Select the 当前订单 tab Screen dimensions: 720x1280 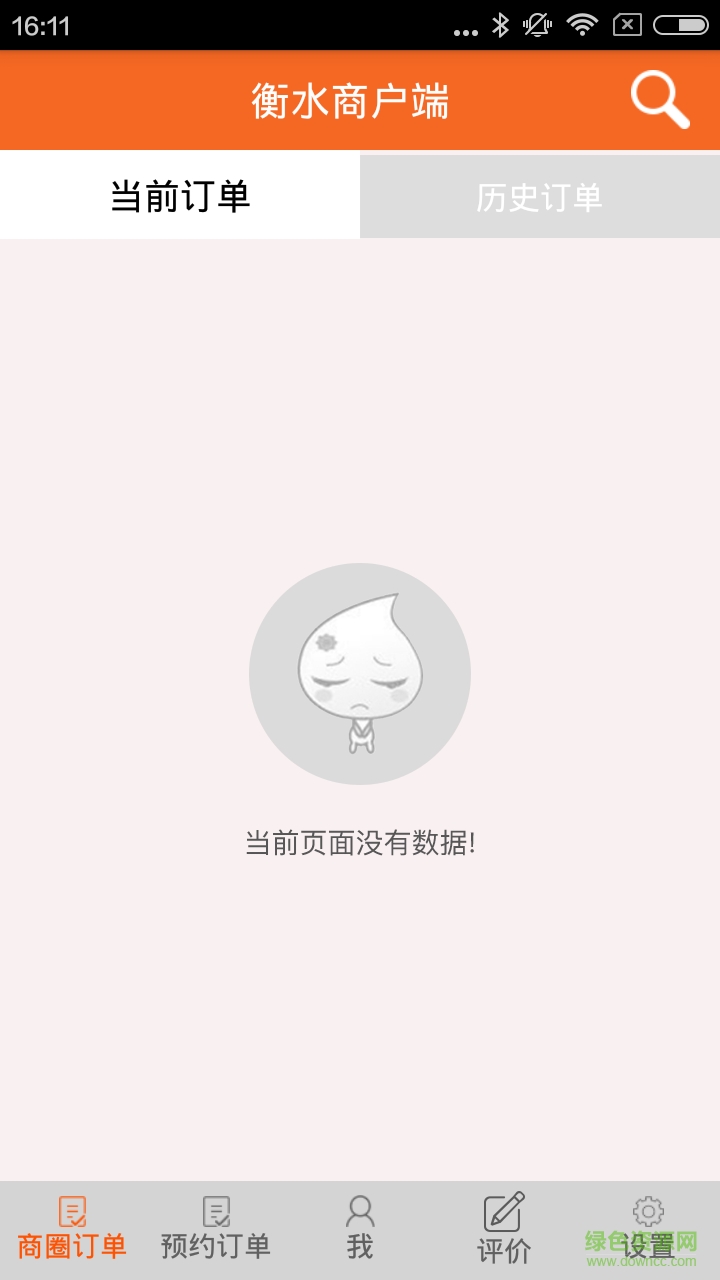point(180,196)
